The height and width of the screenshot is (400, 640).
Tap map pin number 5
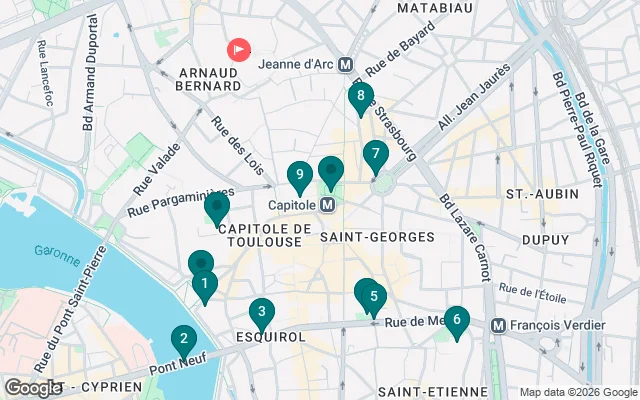click(373, 297)
